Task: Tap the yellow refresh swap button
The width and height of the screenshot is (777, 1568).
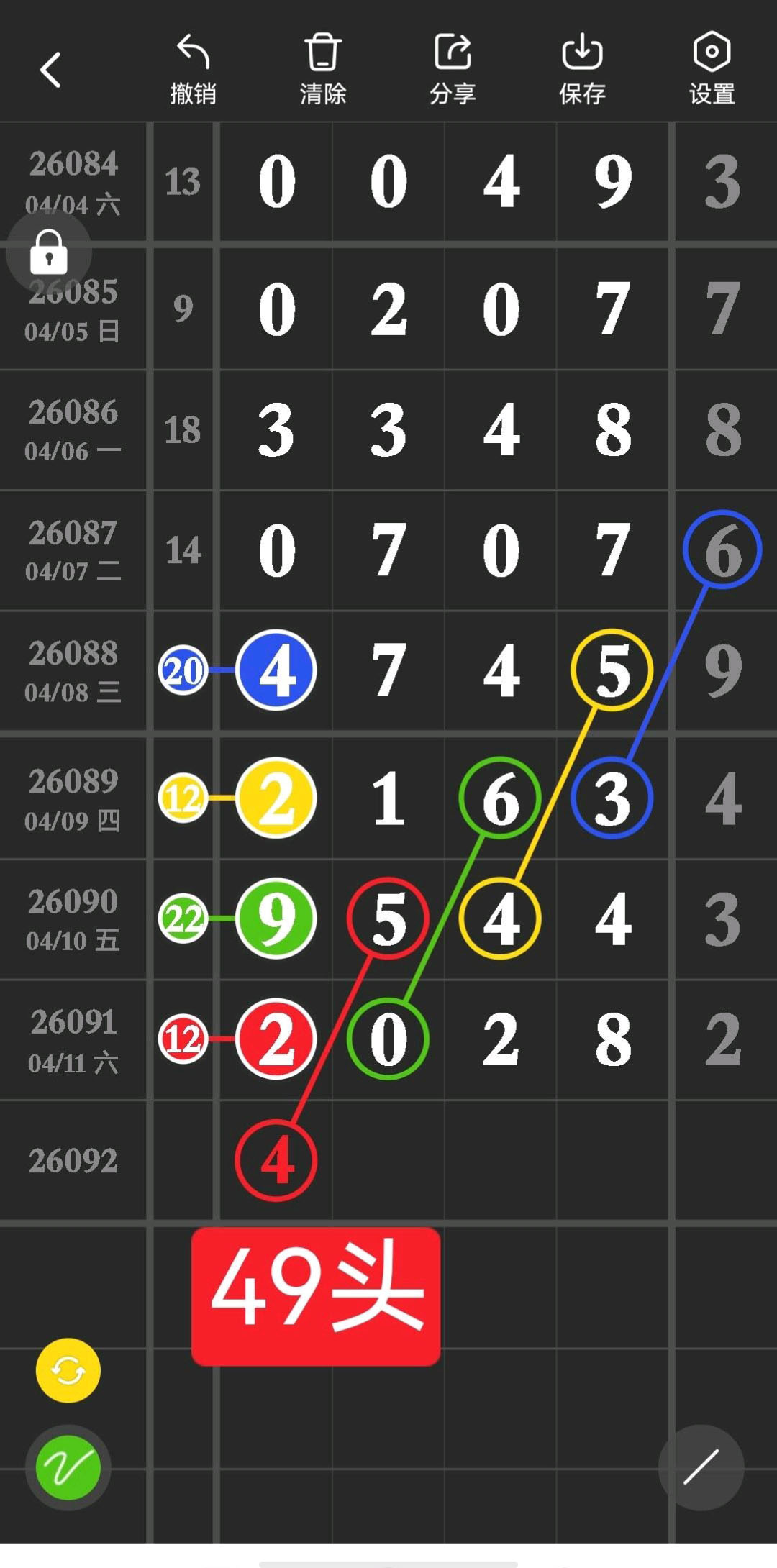Action: pos(68,1370)
